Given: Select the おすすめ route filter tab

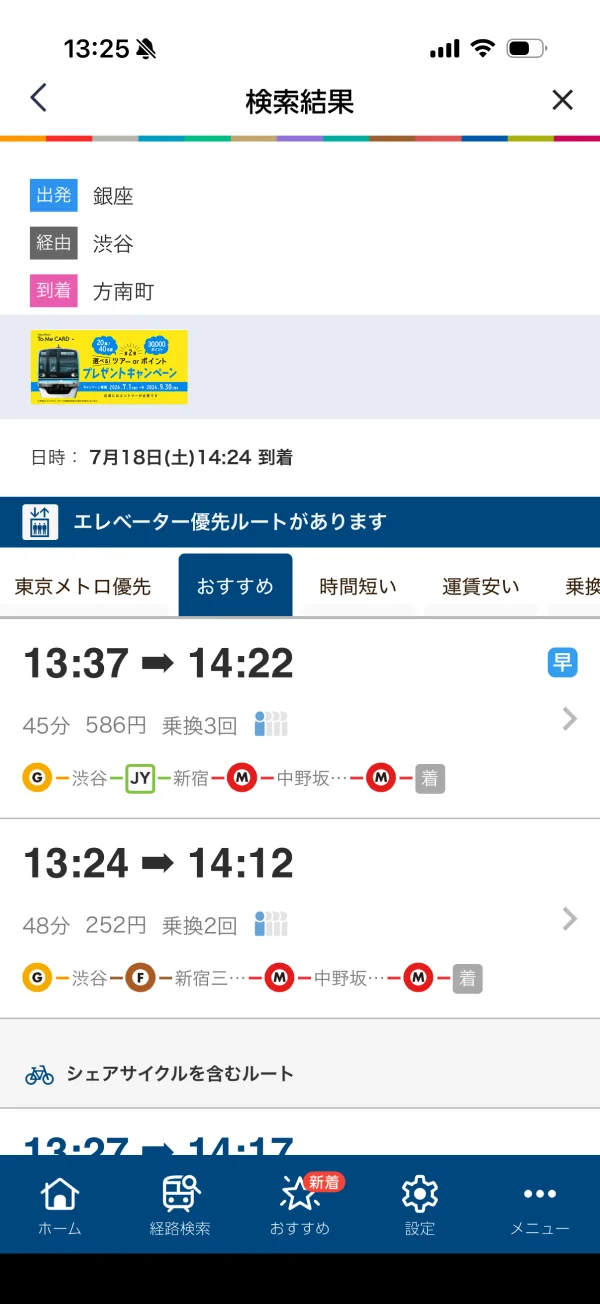Looking at the screenshot, I should [x=235, y=586].
